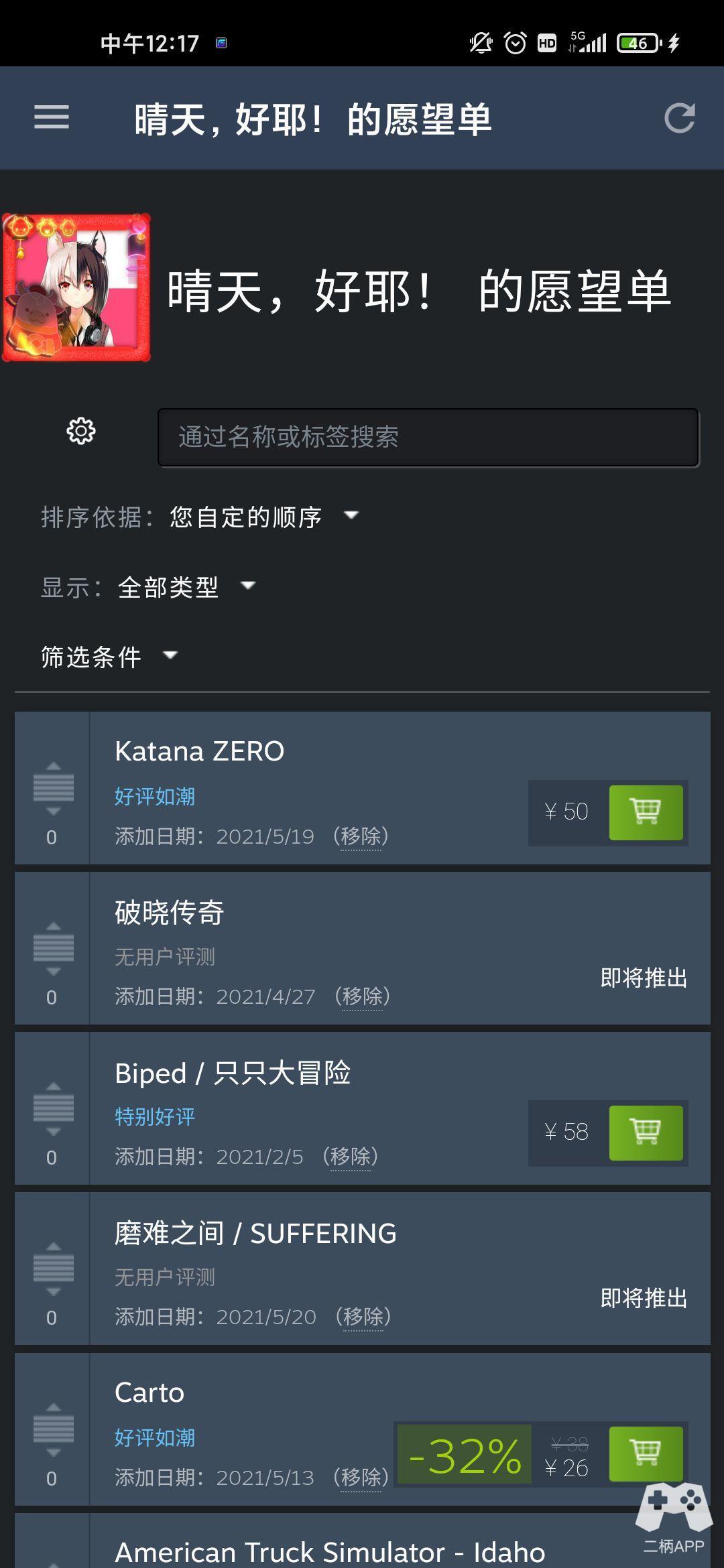Add Carto to cart
724x1568 pixels.
(646, 1453)
